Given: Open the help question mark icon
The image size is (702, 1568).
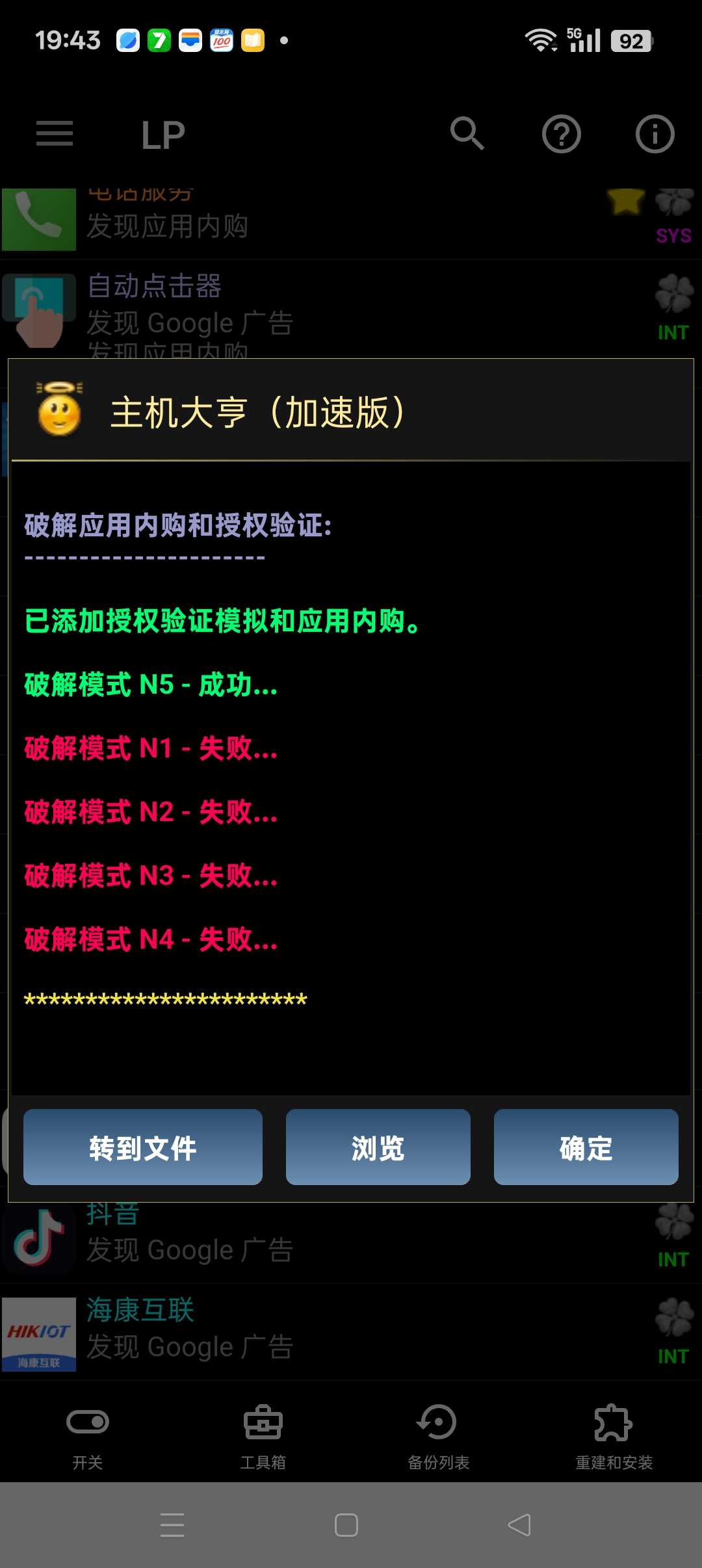Looking at the screenshot, I should coord(561,134).
